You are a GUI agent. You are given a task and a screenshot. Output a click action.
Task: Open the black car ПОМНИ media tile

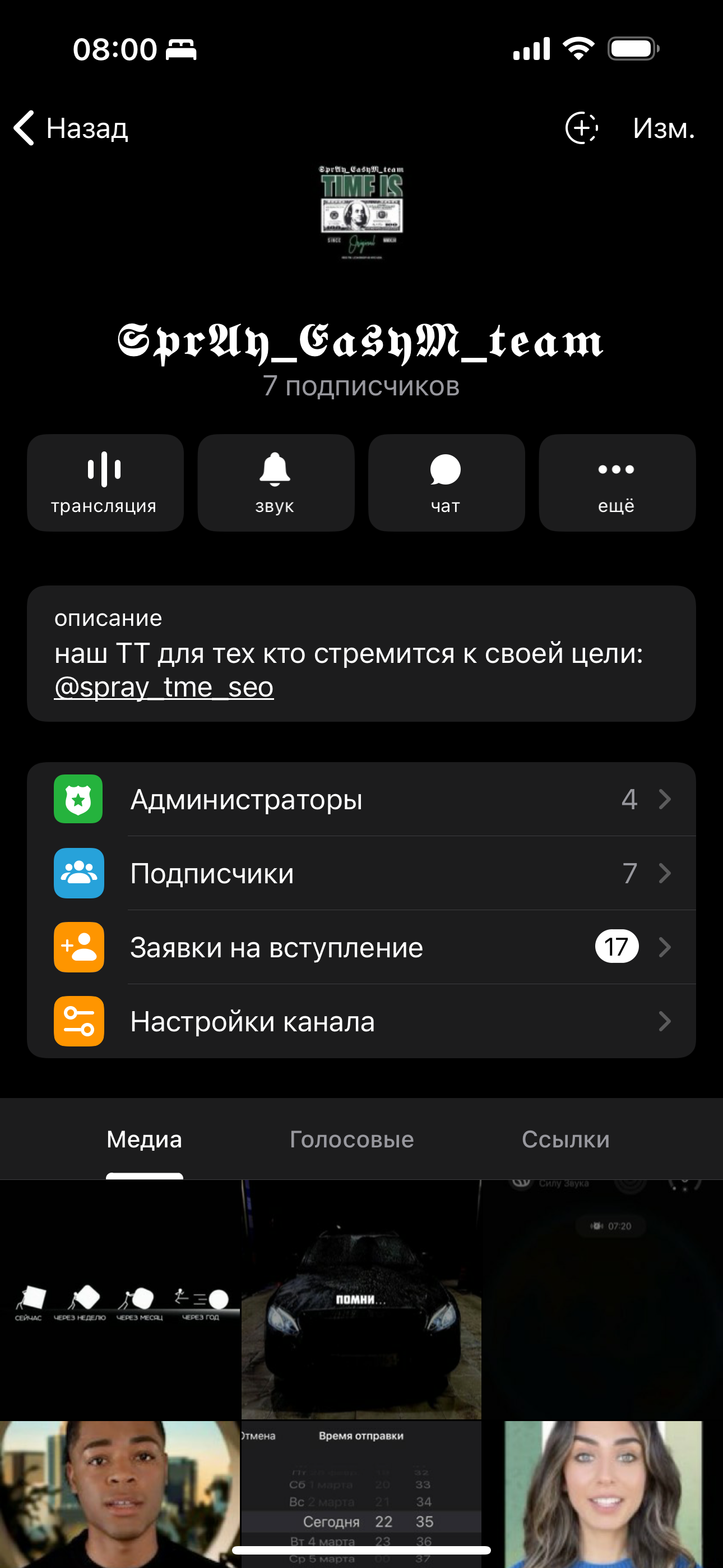tap(361, 1299)
